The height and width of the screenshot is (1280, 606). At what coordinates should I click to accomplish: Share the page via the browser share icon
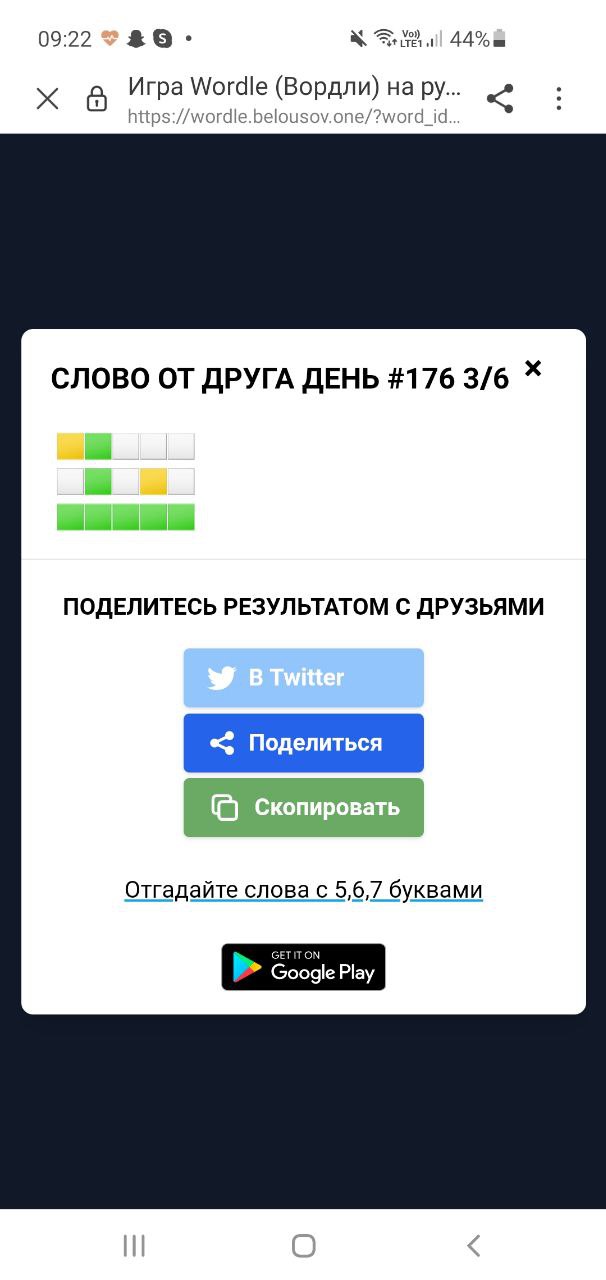tap(499, 98)
